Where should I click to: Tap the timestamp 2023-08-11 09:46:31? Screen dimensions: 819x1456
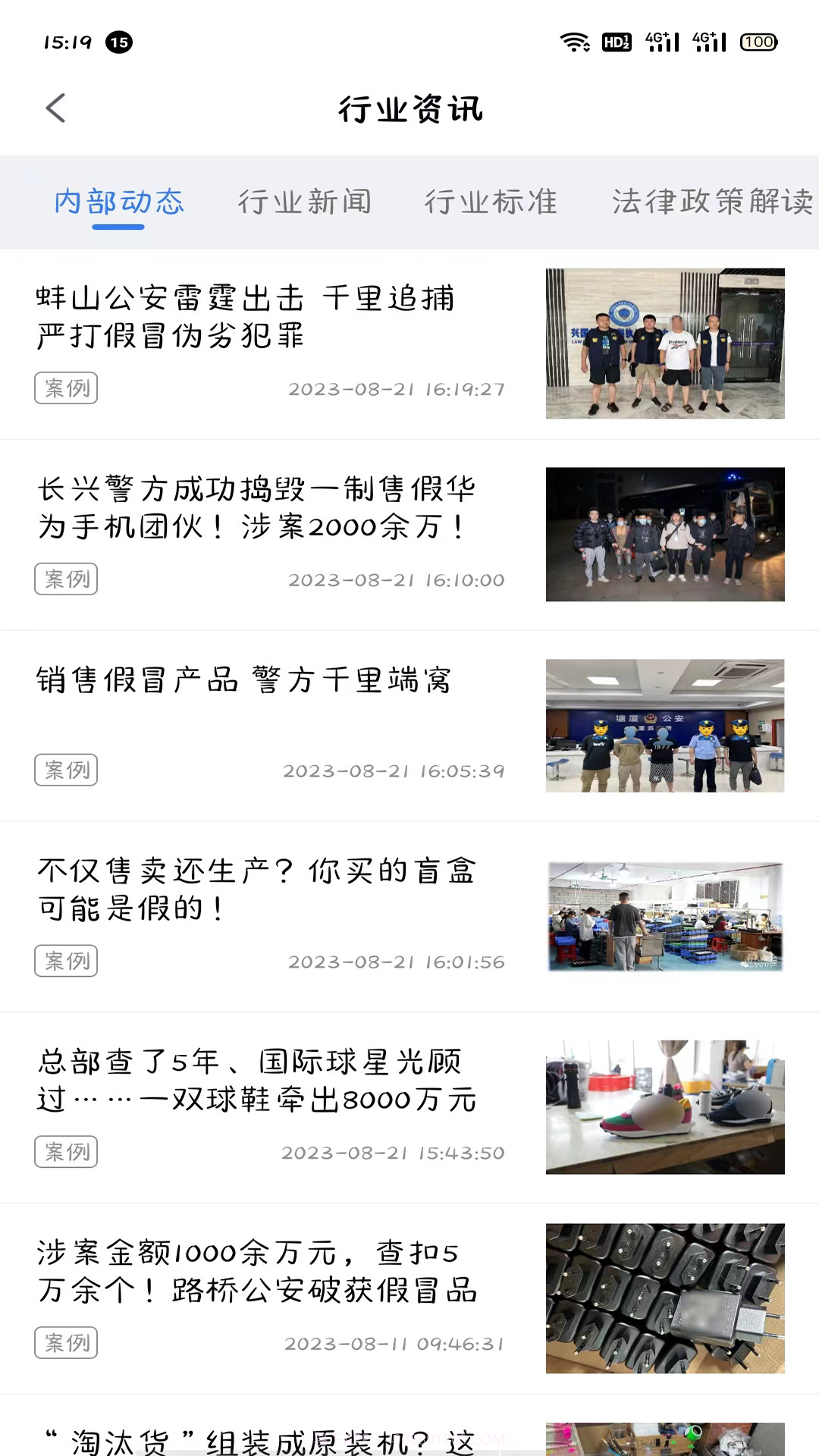click(395, 1344)
